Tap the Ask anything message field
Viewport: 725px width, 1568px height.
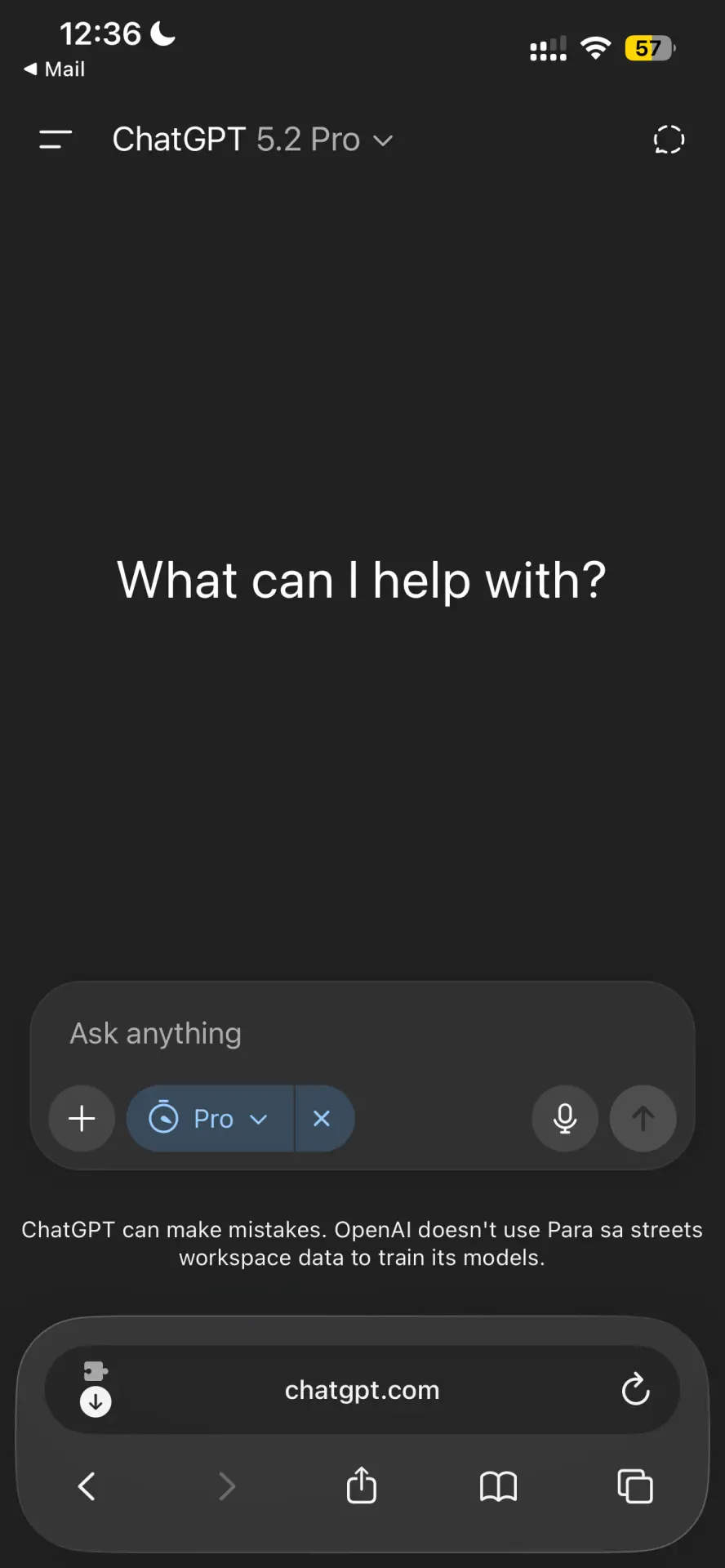click(x=362, y=1033)
